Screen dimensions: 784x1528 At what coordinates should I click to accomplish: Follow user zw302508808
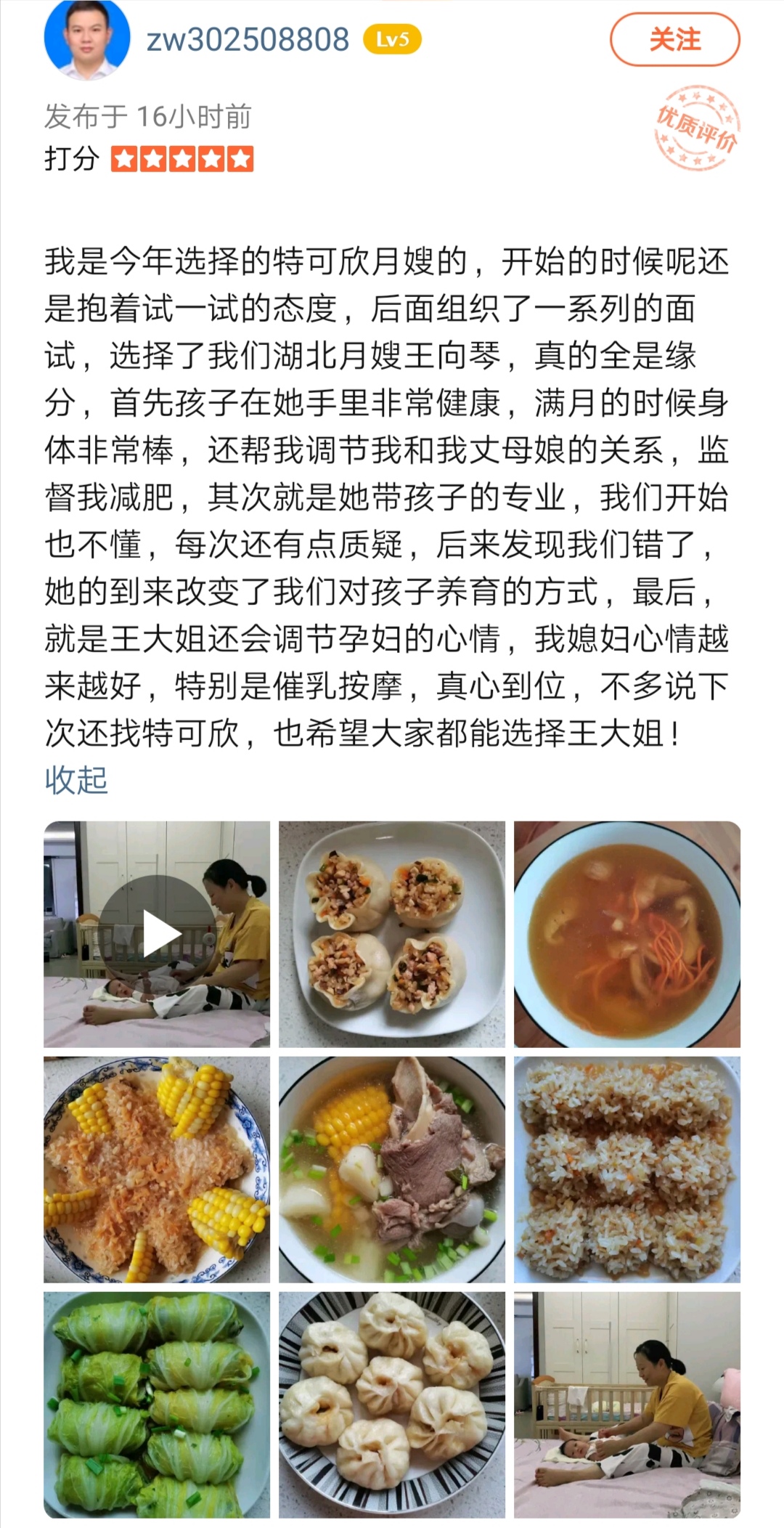click(x=674, y=40)
